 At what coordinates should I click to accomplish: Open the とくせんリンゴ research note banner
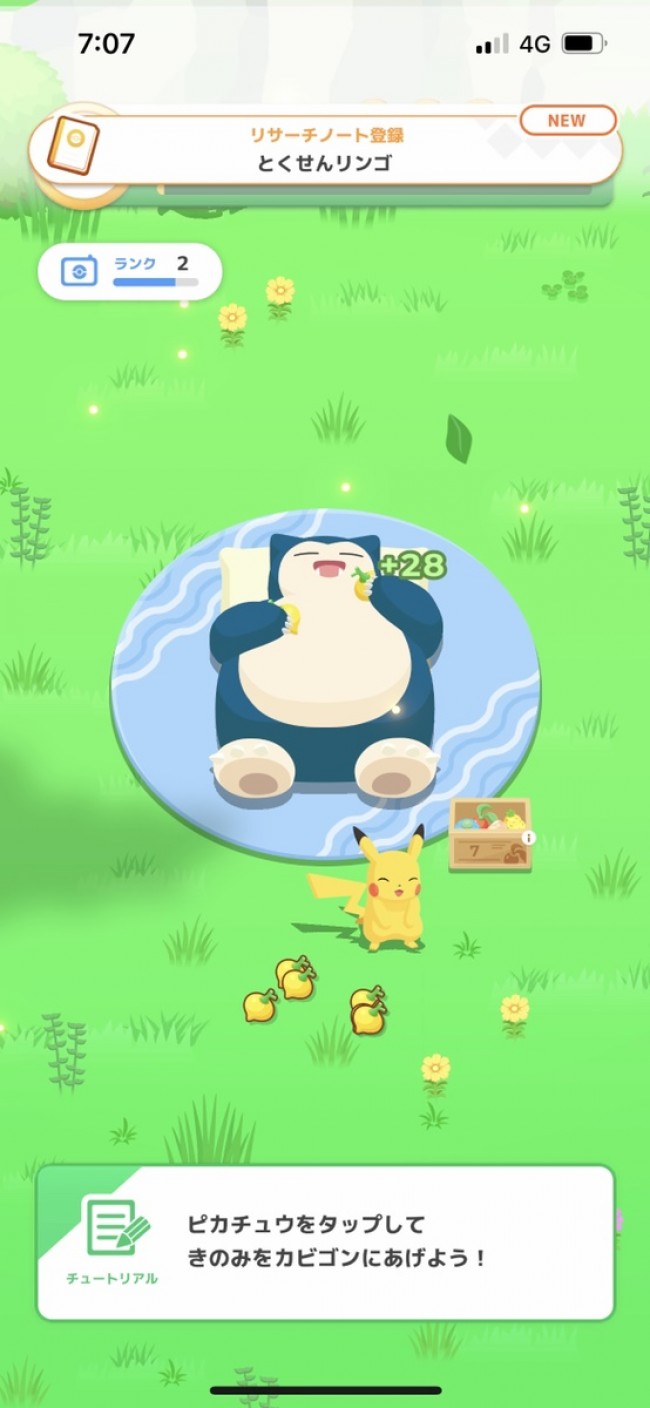[x=326, y=148]
